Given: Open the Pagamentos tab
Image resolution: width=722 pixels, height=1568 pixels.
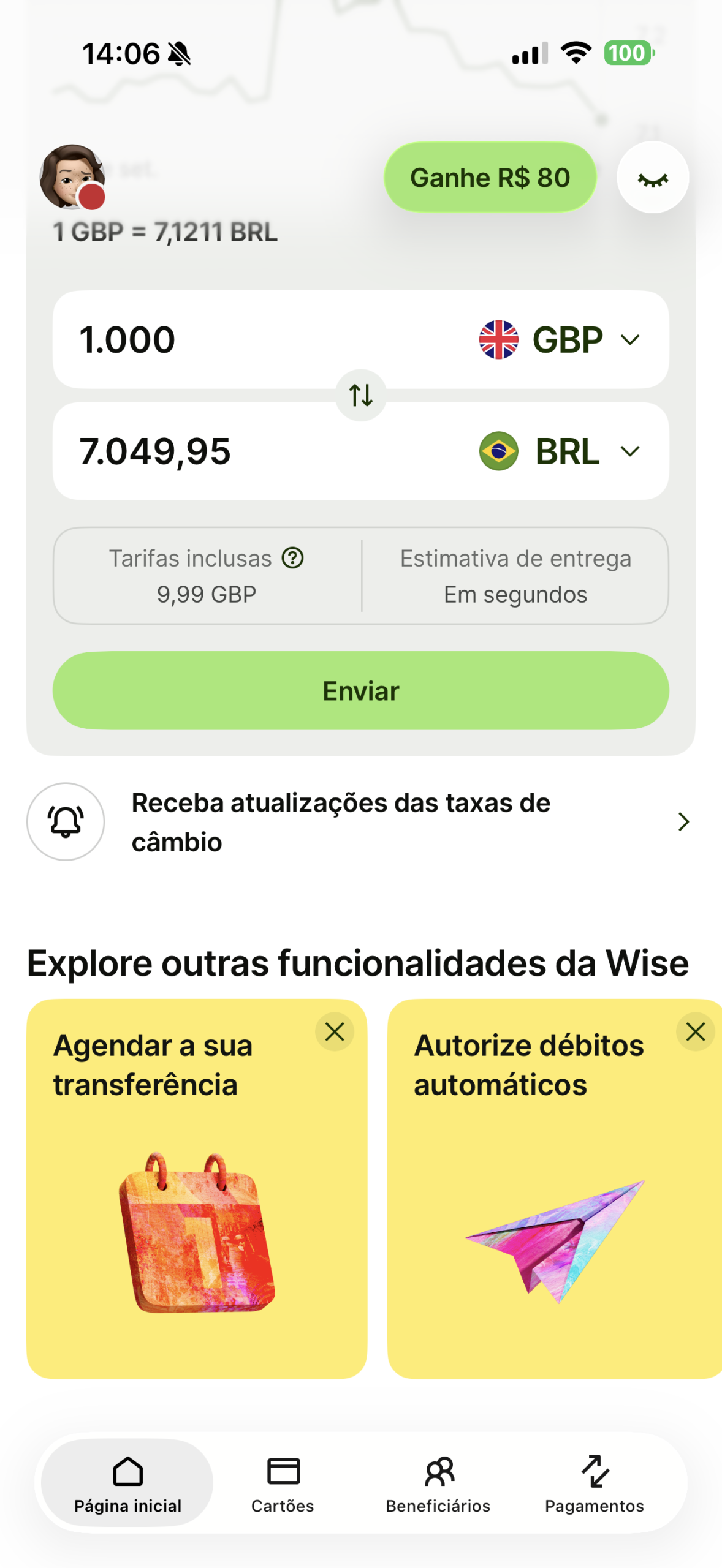Looking at the screenshot, I should click(x=595, y=1483).
